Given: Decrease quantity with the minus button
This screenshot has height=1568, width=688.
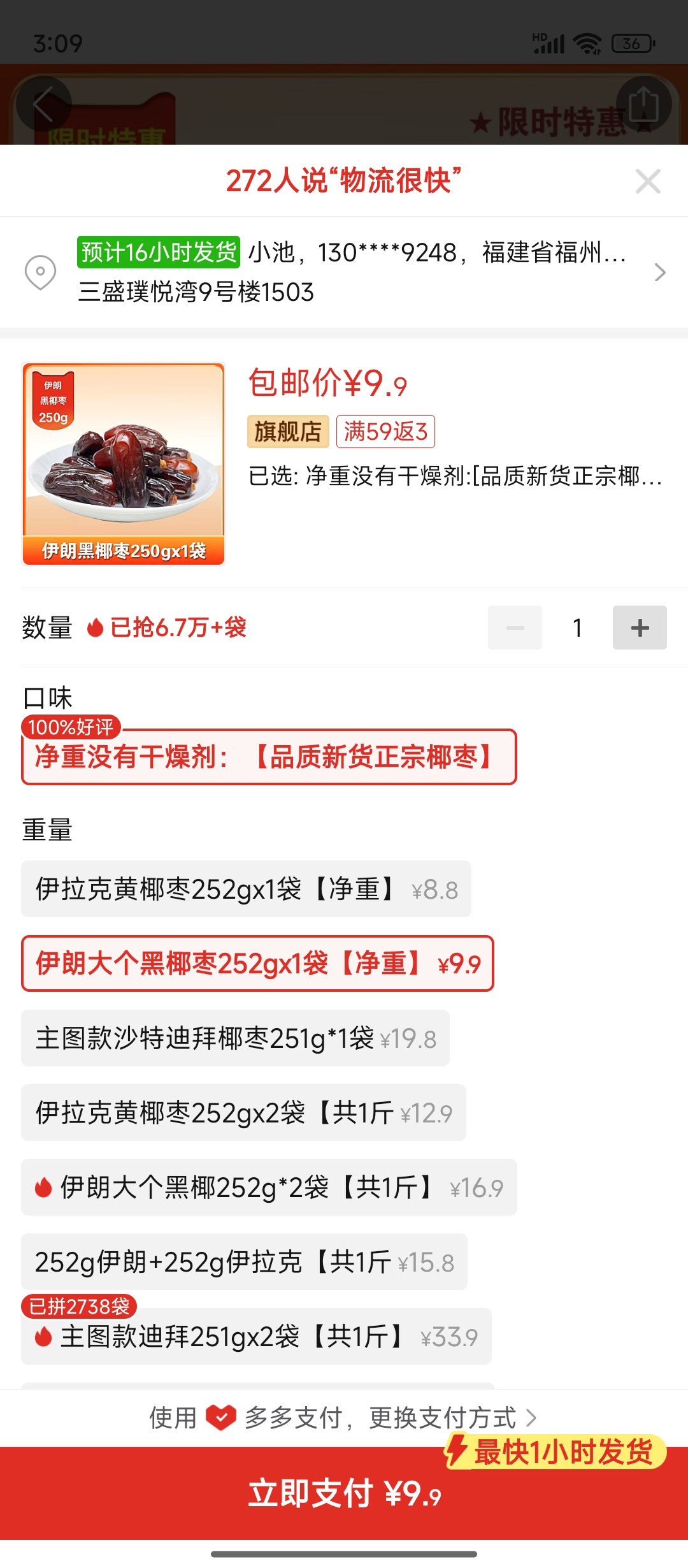Looking at the screenshot, I should (515, 628).
